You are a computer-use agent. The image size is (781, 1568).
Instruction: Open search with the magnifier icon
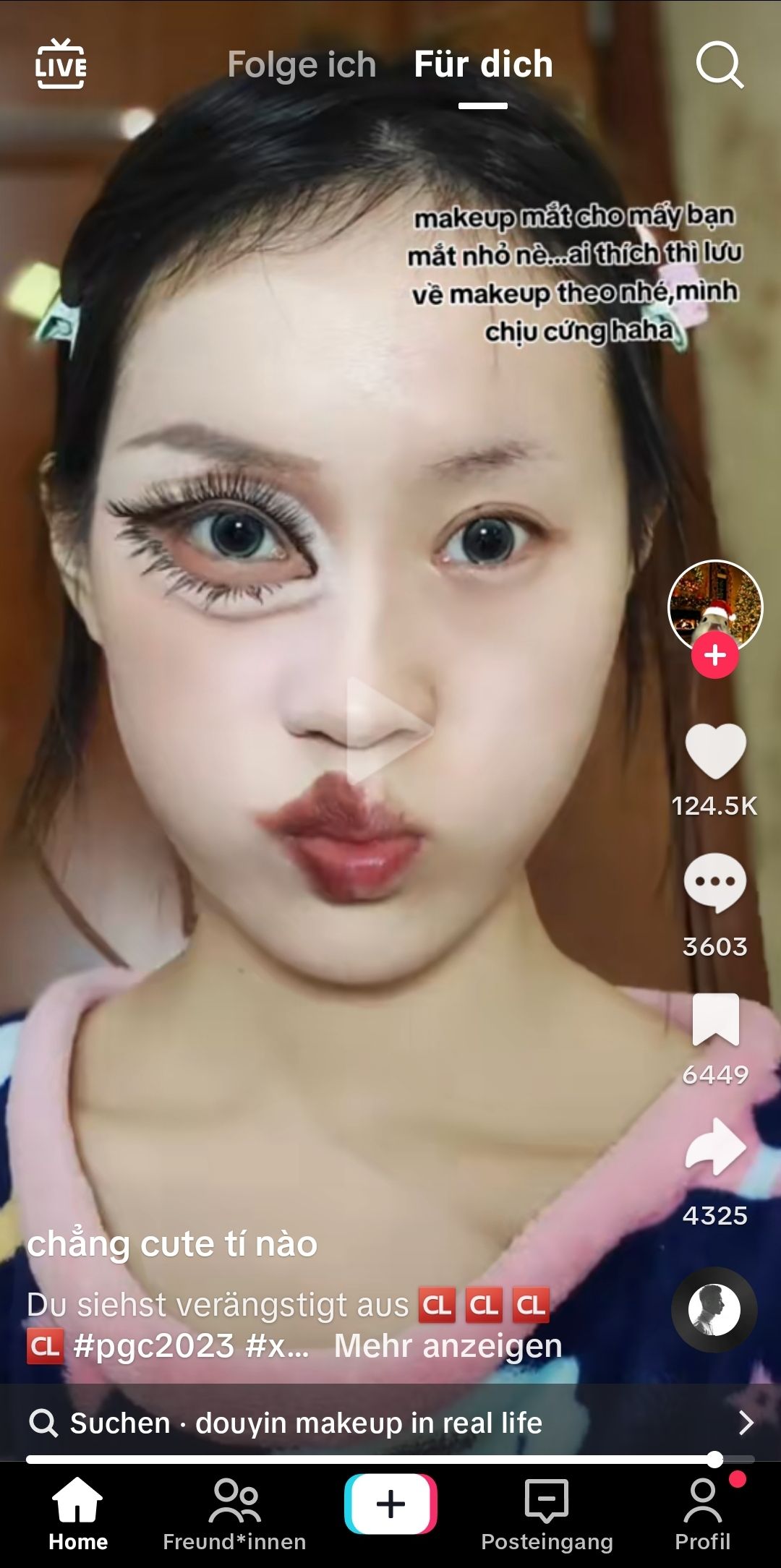coord(719,65)
